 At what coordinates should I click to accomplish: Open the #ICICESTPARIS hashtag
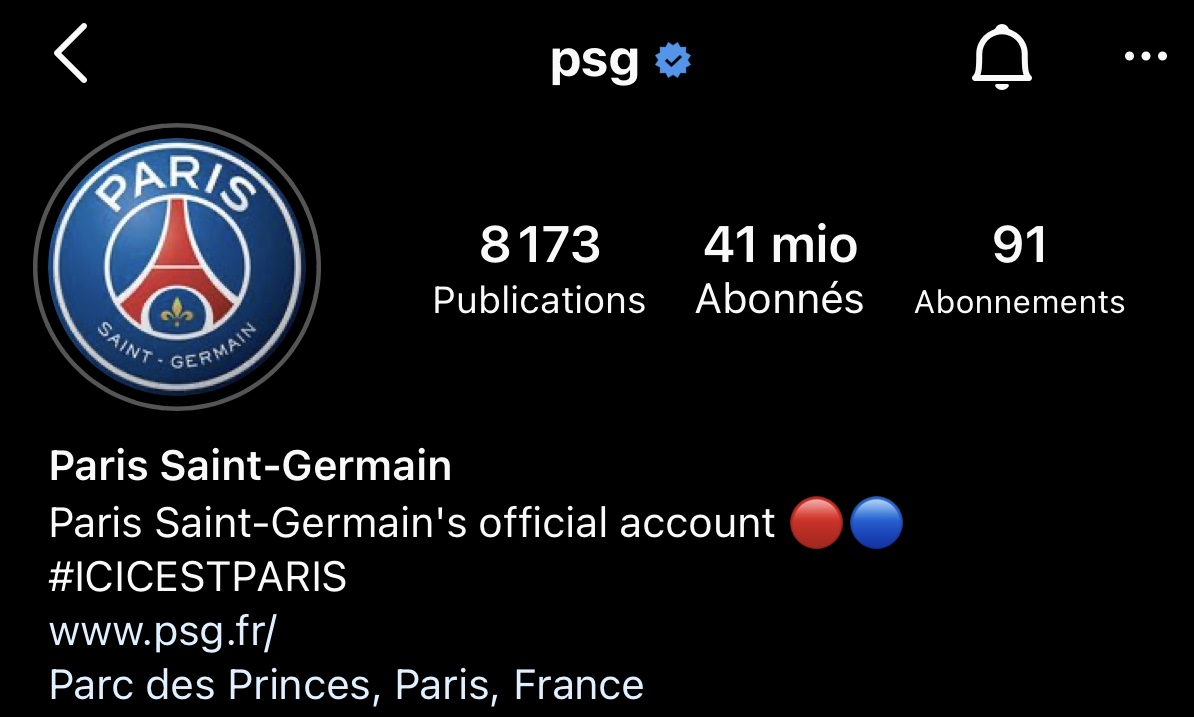coord(198,577)
